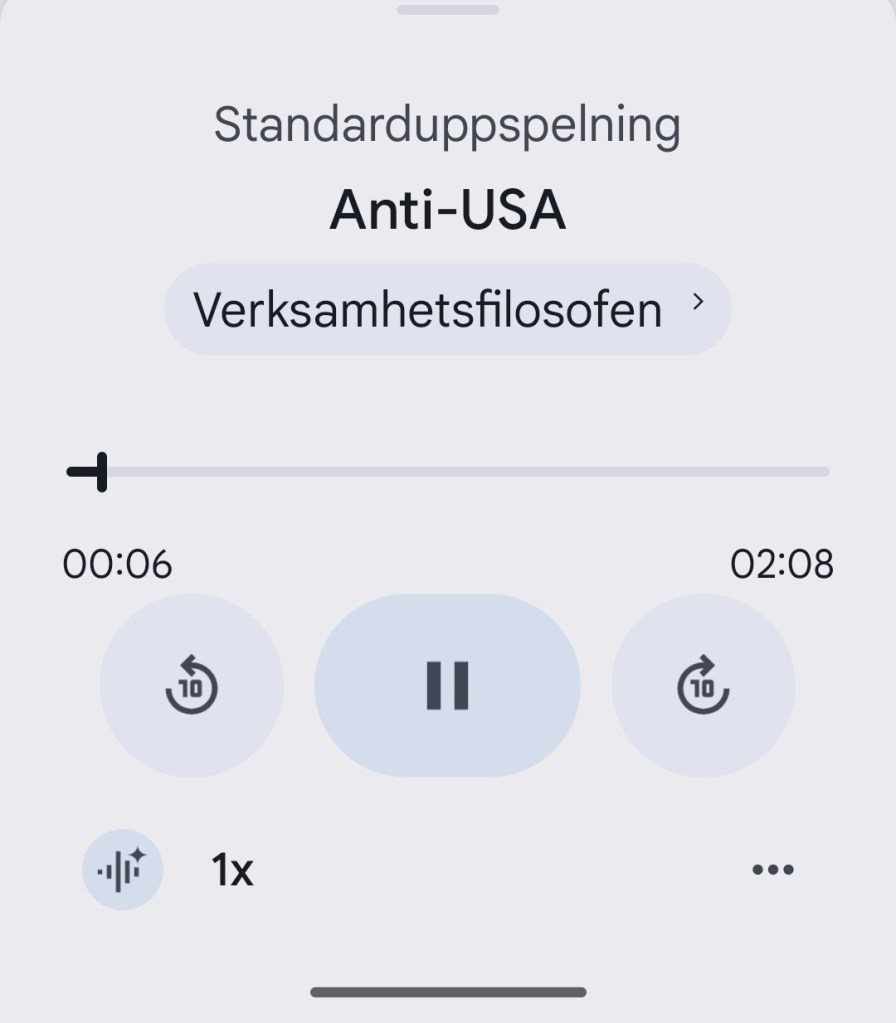
Task: Rewind playback by 10 seconds
Action: coord(191,686)
